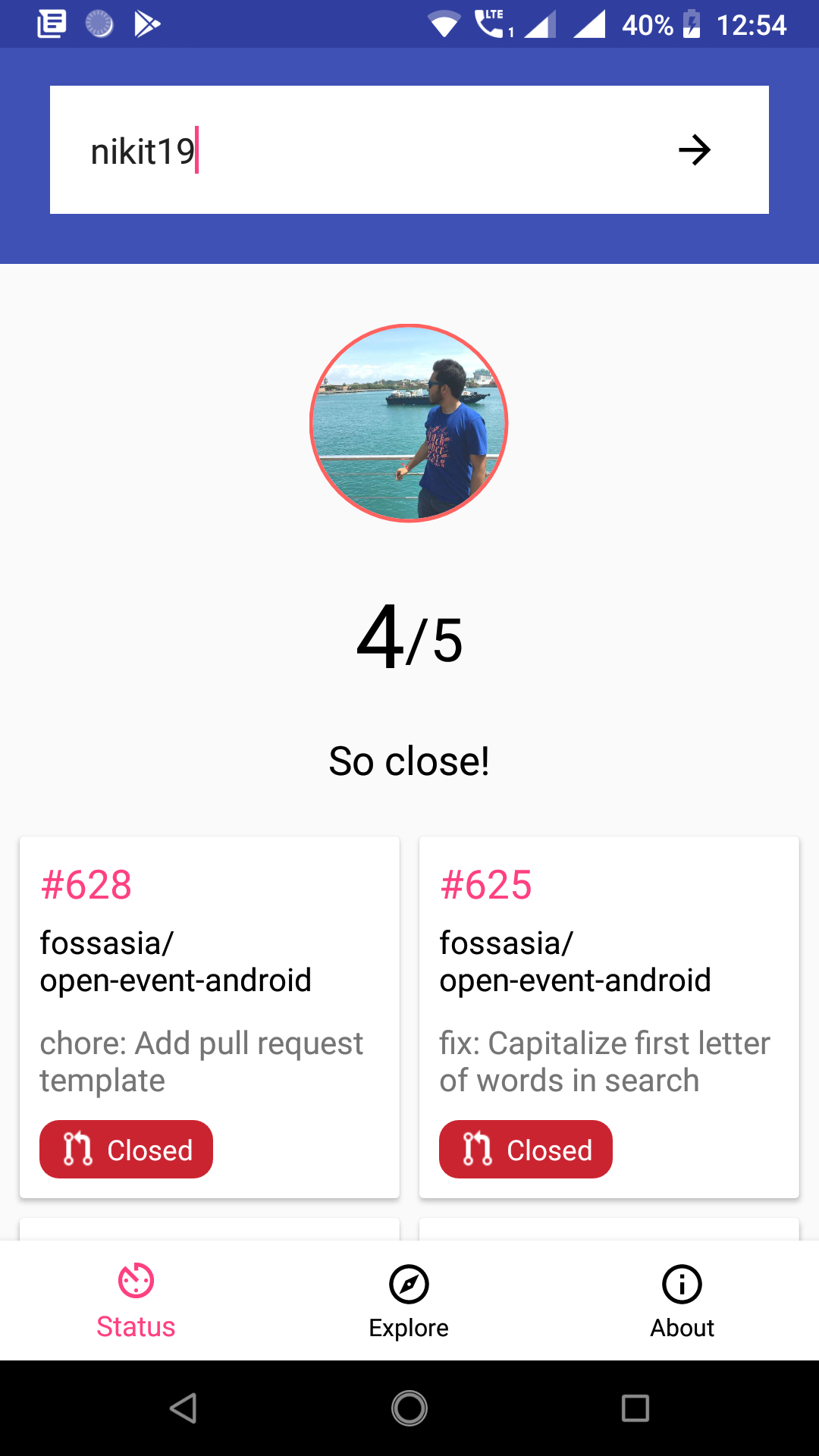Viewport: 819px width, 1456px height.
Task: Tap the Google Play icon in the status bar
Action: click(146, 24)
